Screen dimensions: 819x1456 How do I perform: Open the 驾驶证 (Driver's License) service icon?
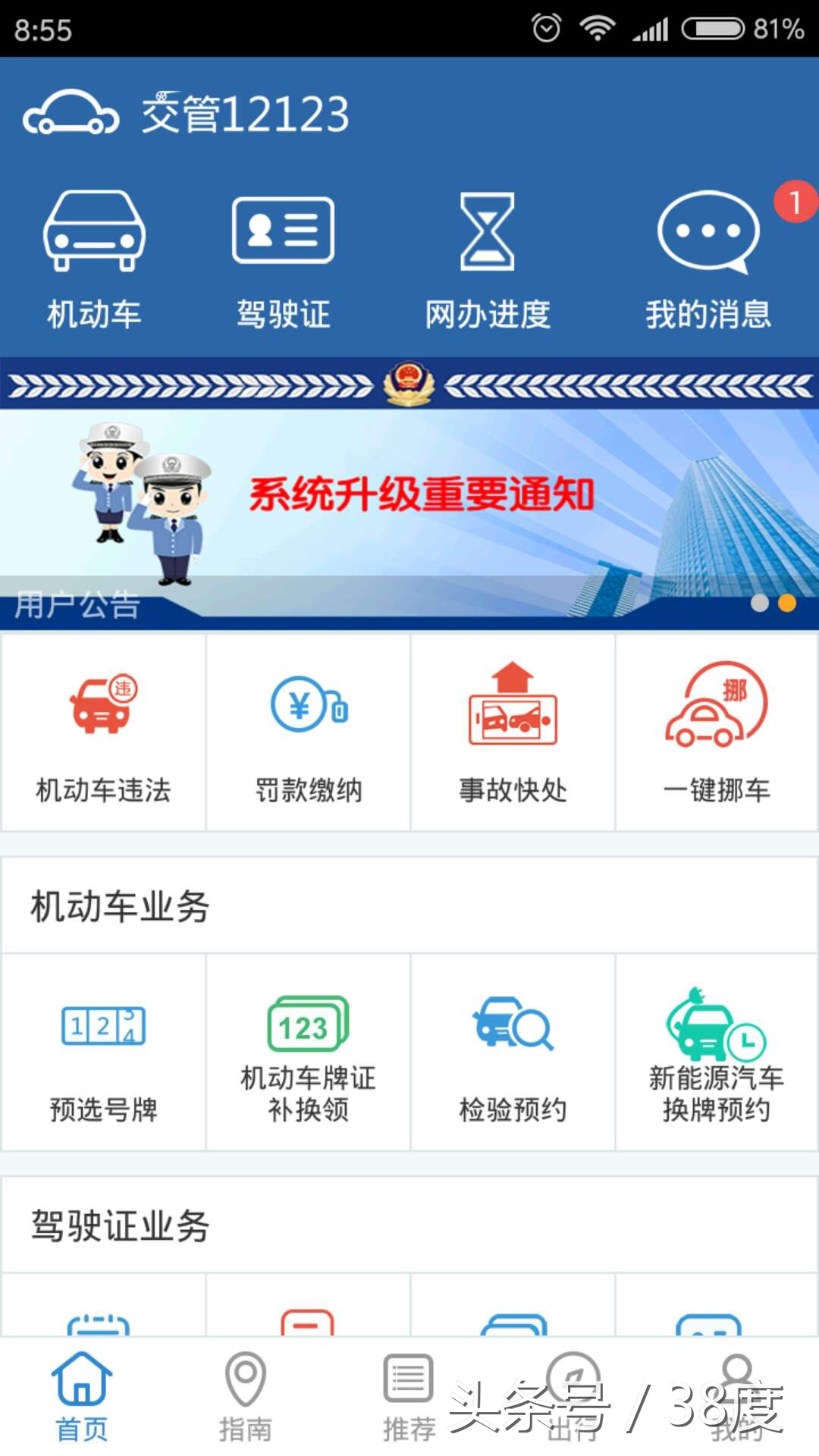283,258
